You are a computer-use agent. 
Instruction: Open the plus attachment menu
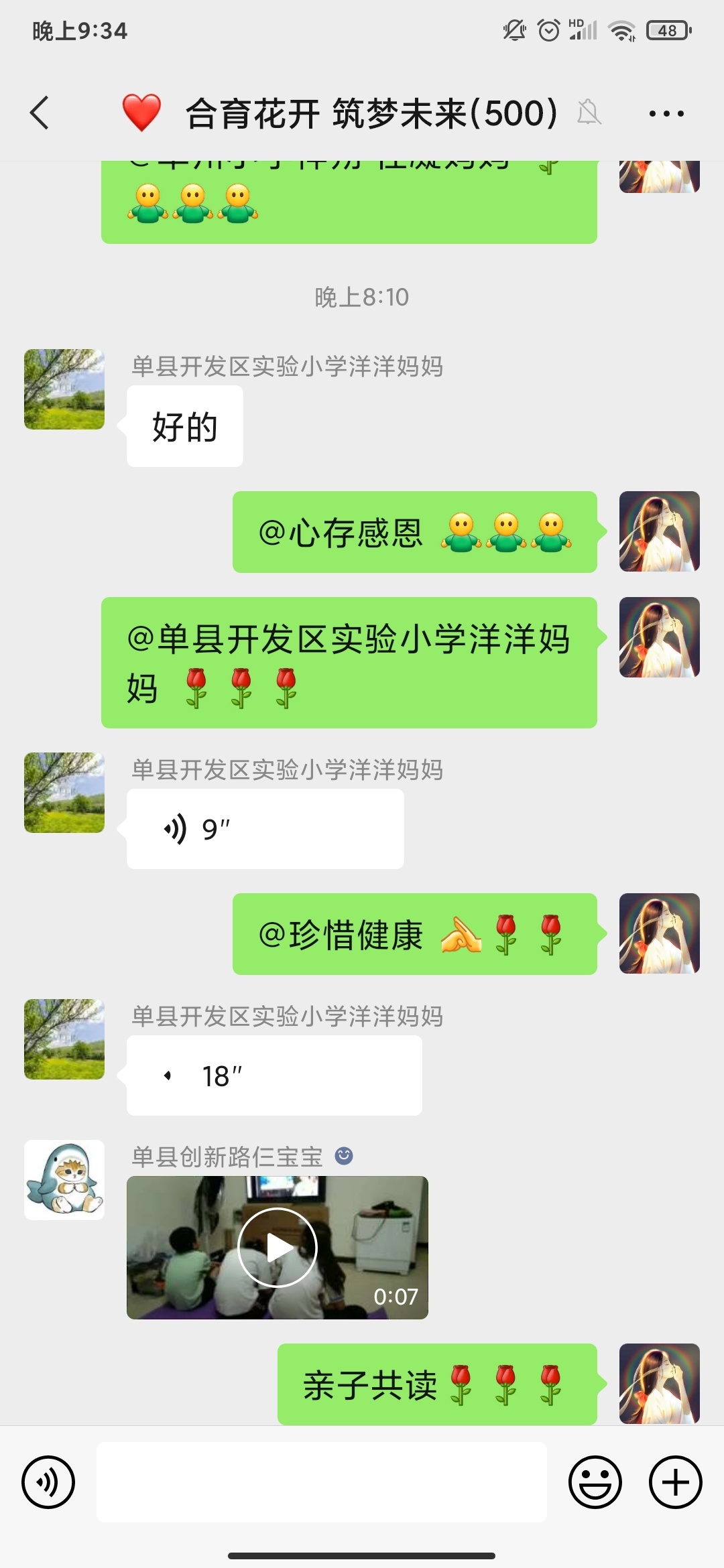tap(674, 1483)
